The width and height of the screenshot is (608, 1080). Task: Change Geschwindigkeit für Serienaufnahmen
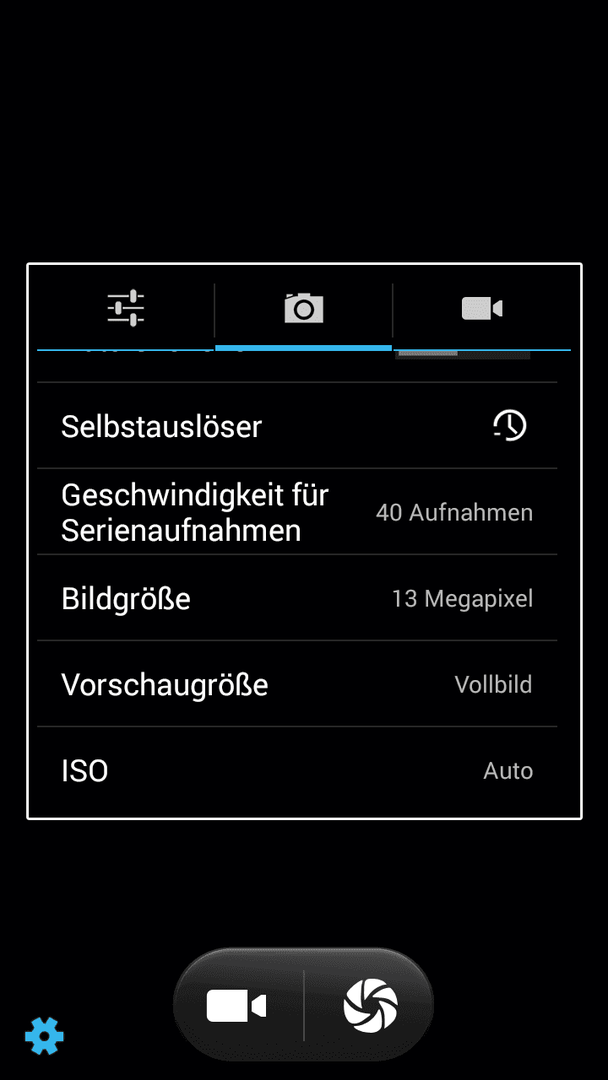coord(297,512)
